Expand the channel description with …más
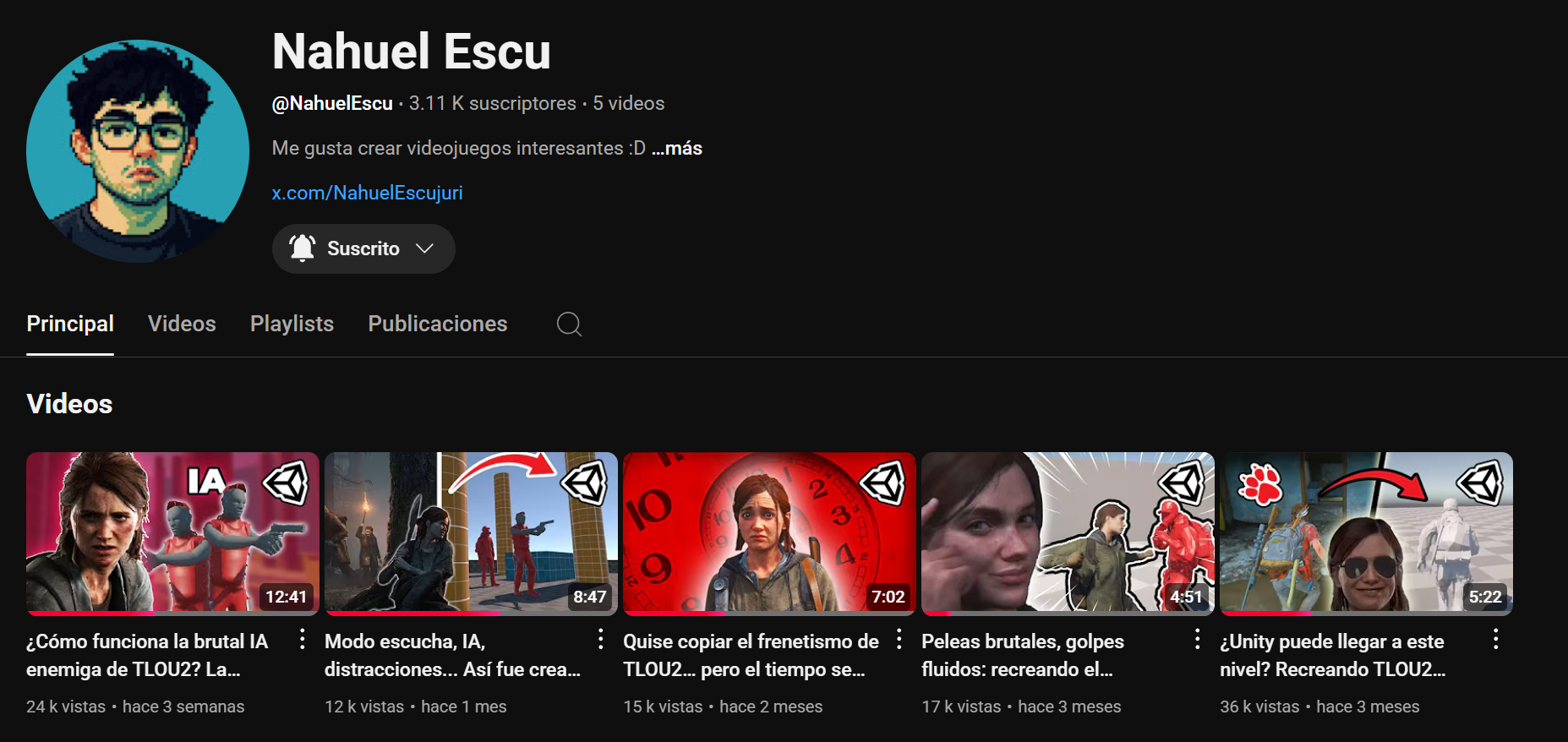Image resolution: width=1568 pixels, height=742 pixels. [677, 148]
